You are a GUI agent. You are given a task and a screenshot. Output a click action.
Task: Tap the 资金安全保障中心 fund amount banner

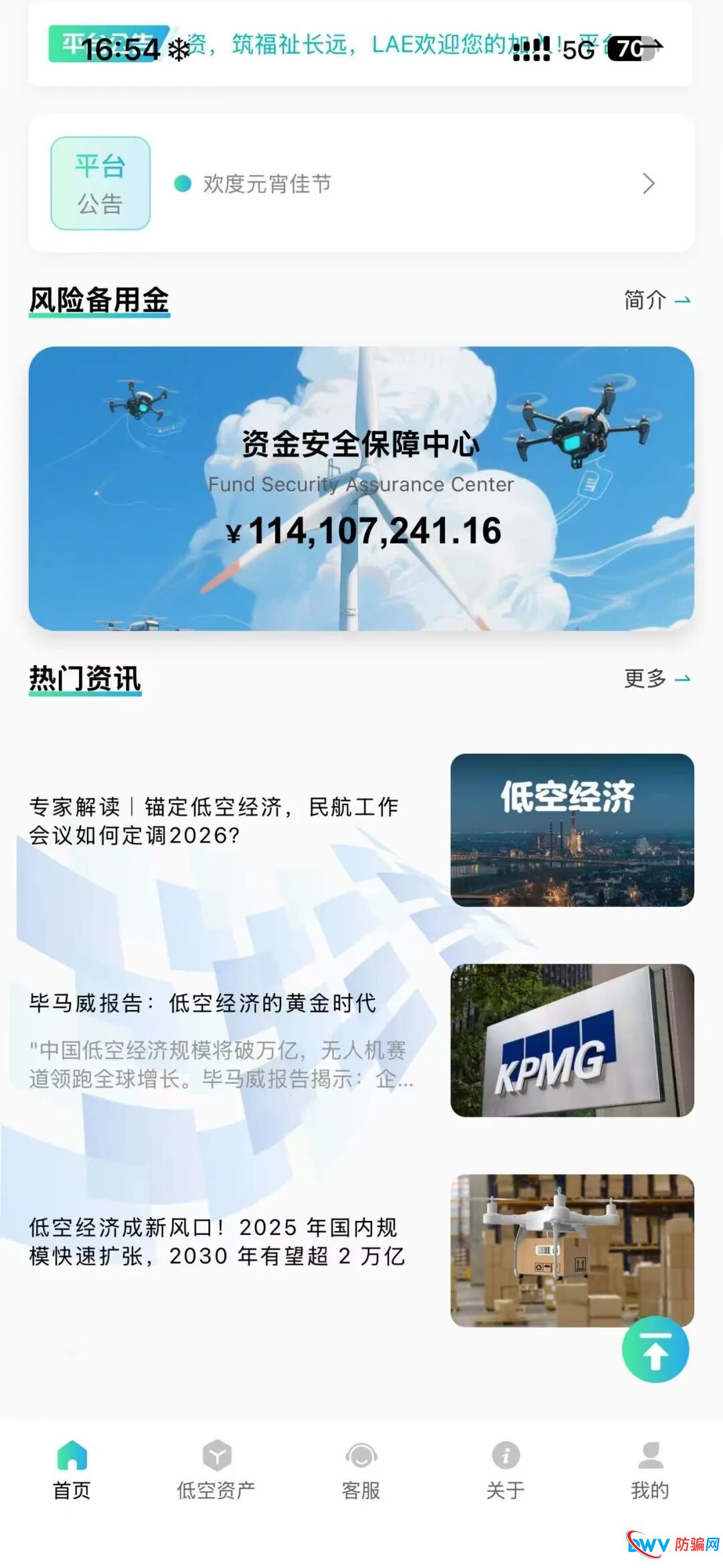click(x=361, y=489)
